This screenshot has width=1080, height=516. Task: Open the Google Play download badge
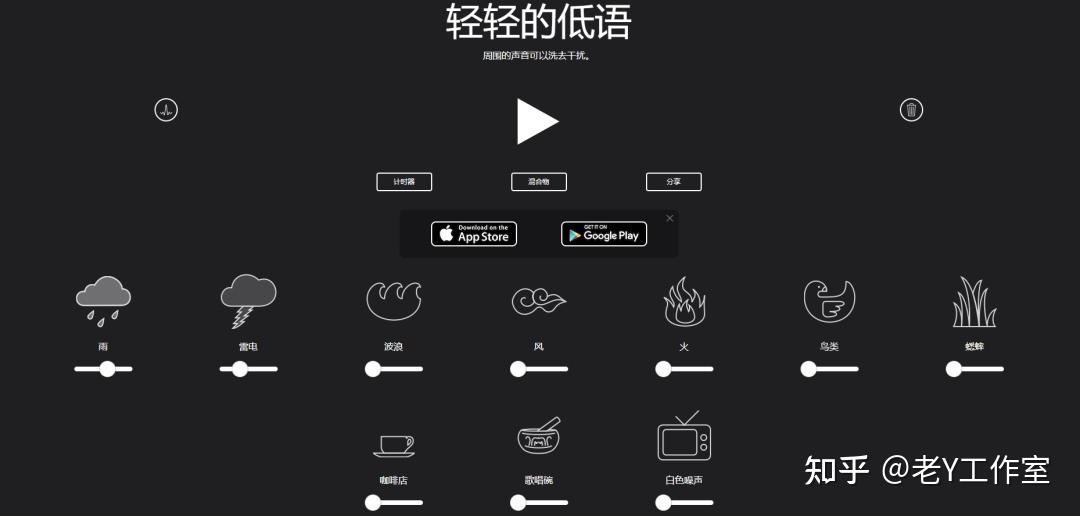[x=604, y=234]
